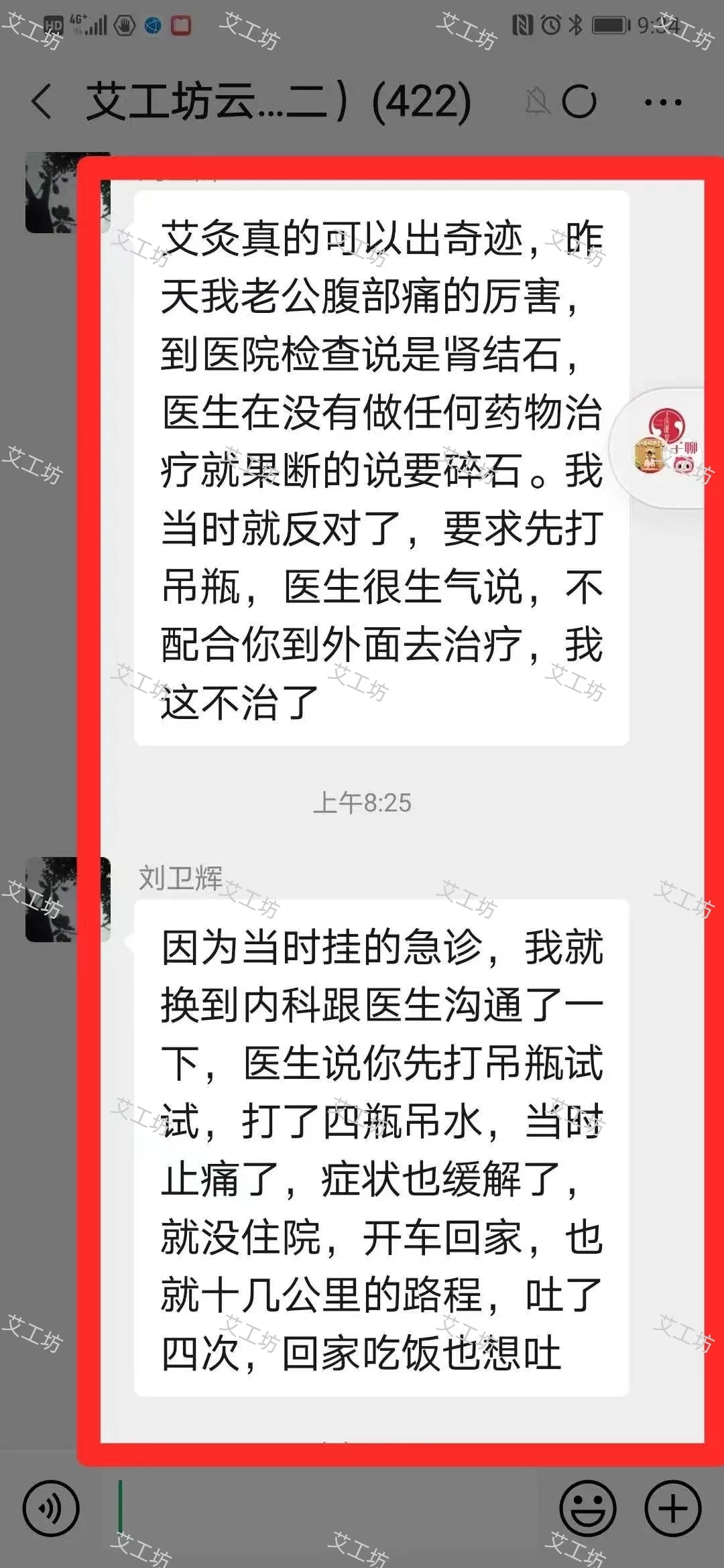724x1568 pixels.
Task: Go back from the group chat
Action: pyautogui.click(x=42, y=102)
